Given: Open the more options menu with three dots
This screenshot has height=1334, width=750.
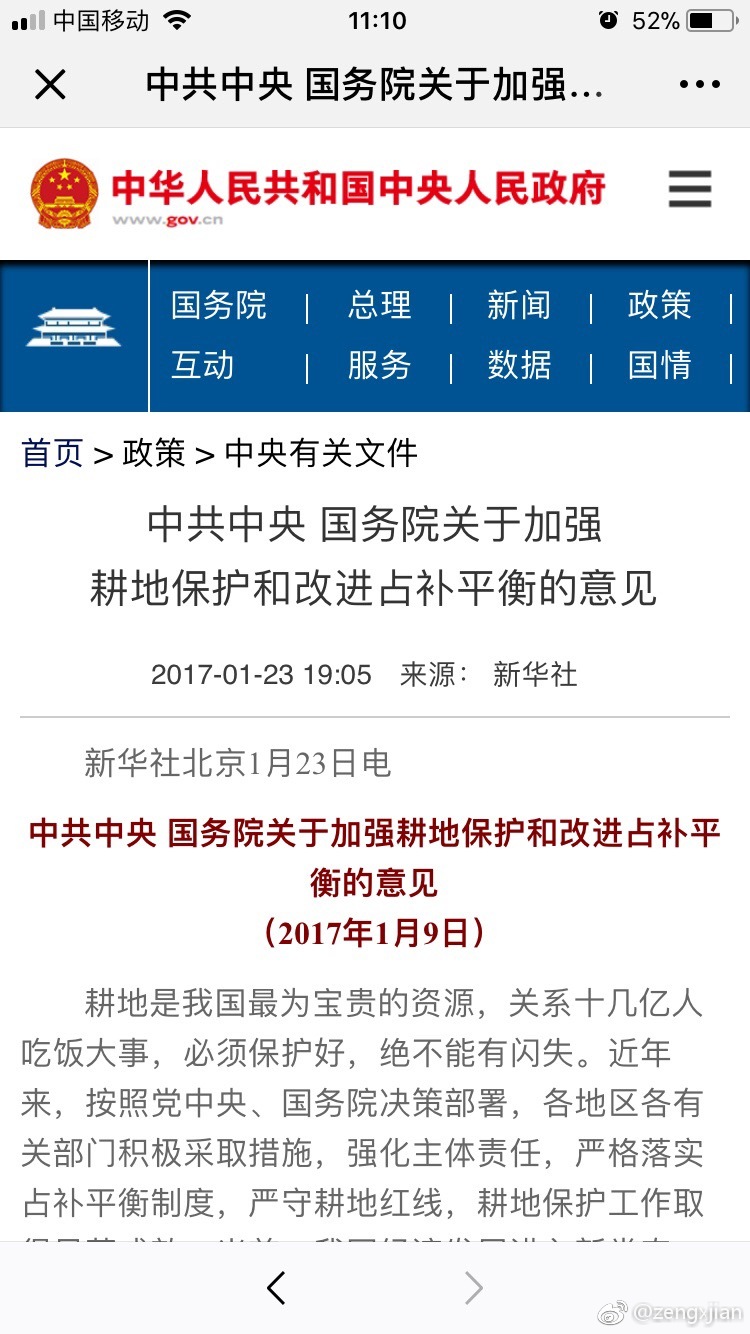Looking at the screenshot, I should (x=700, y=84).
